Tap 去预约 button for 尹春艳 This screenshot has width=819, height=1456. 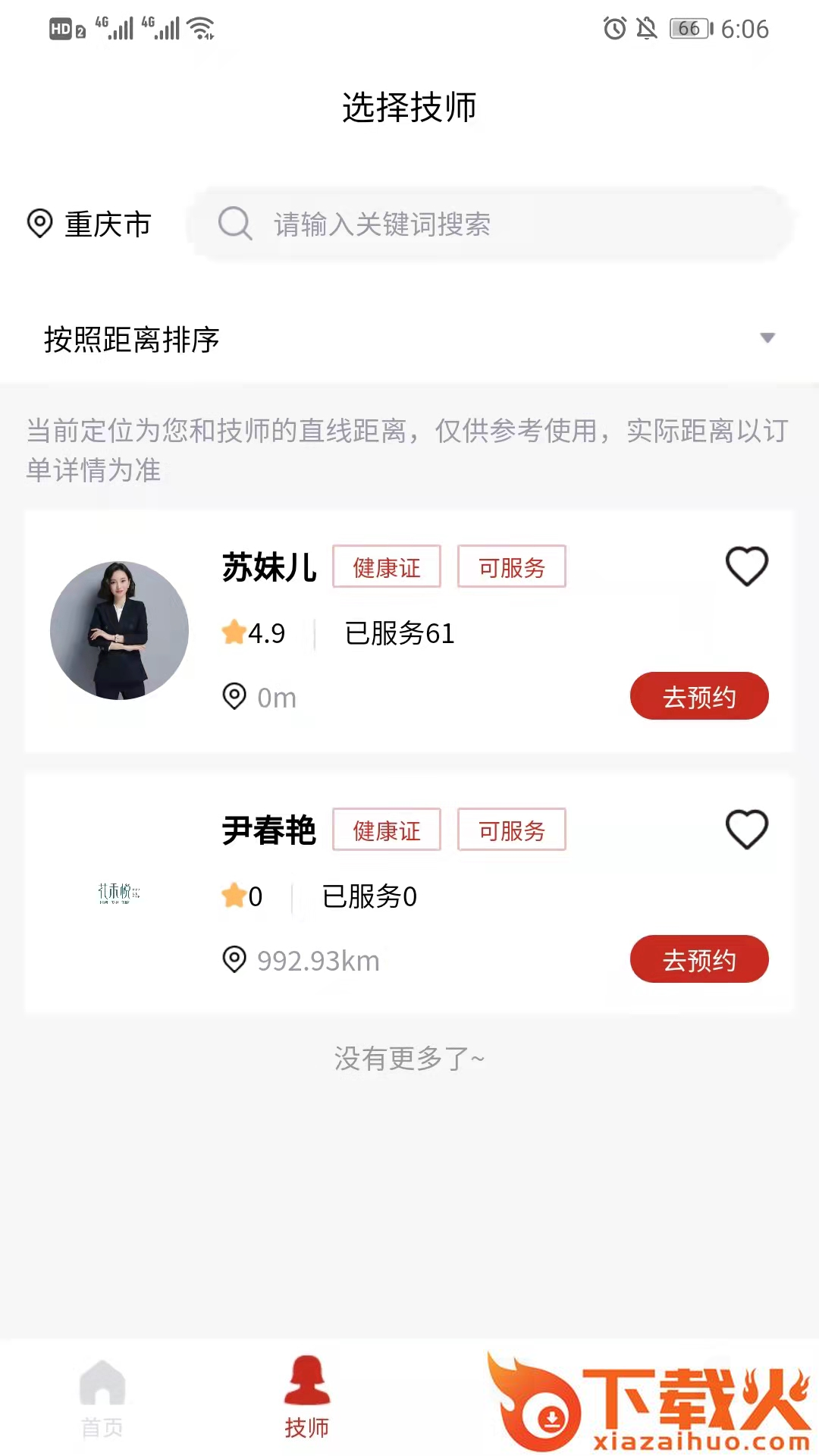699,959
